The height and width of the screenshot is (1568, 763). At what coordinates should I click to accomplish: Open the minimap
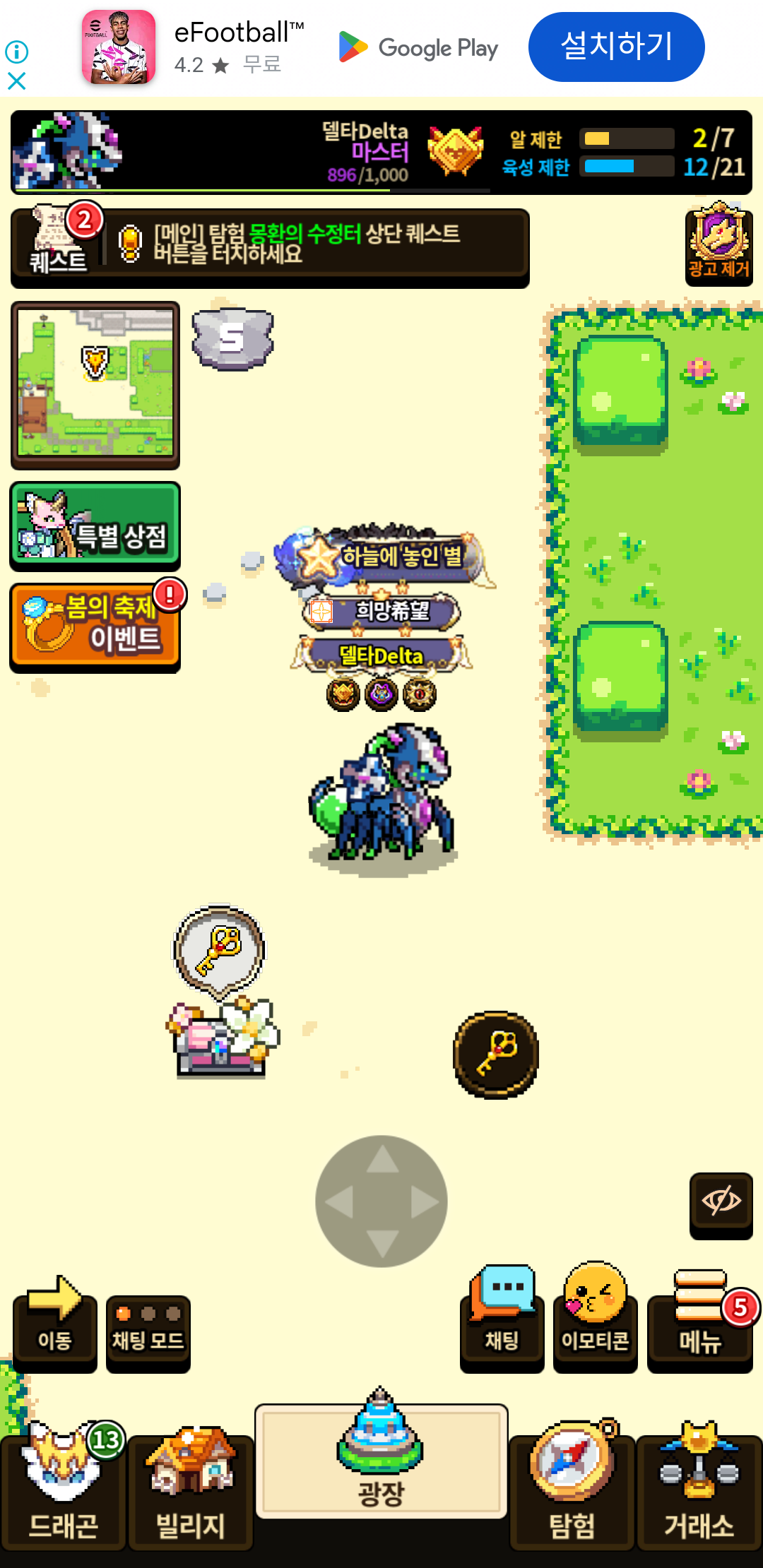click(x=95, y=385)
